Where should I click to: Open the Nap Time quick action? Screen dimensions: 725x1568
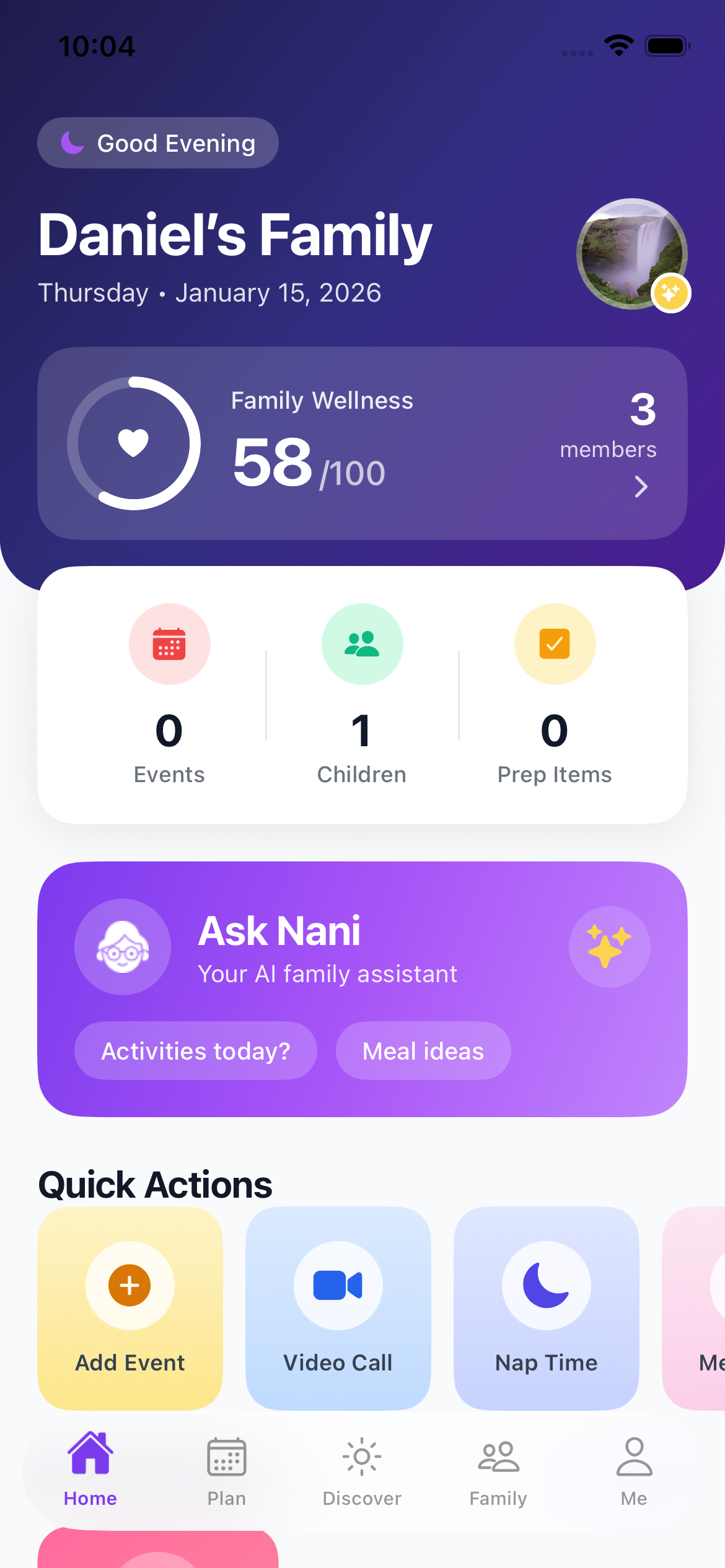point(546,1308)
